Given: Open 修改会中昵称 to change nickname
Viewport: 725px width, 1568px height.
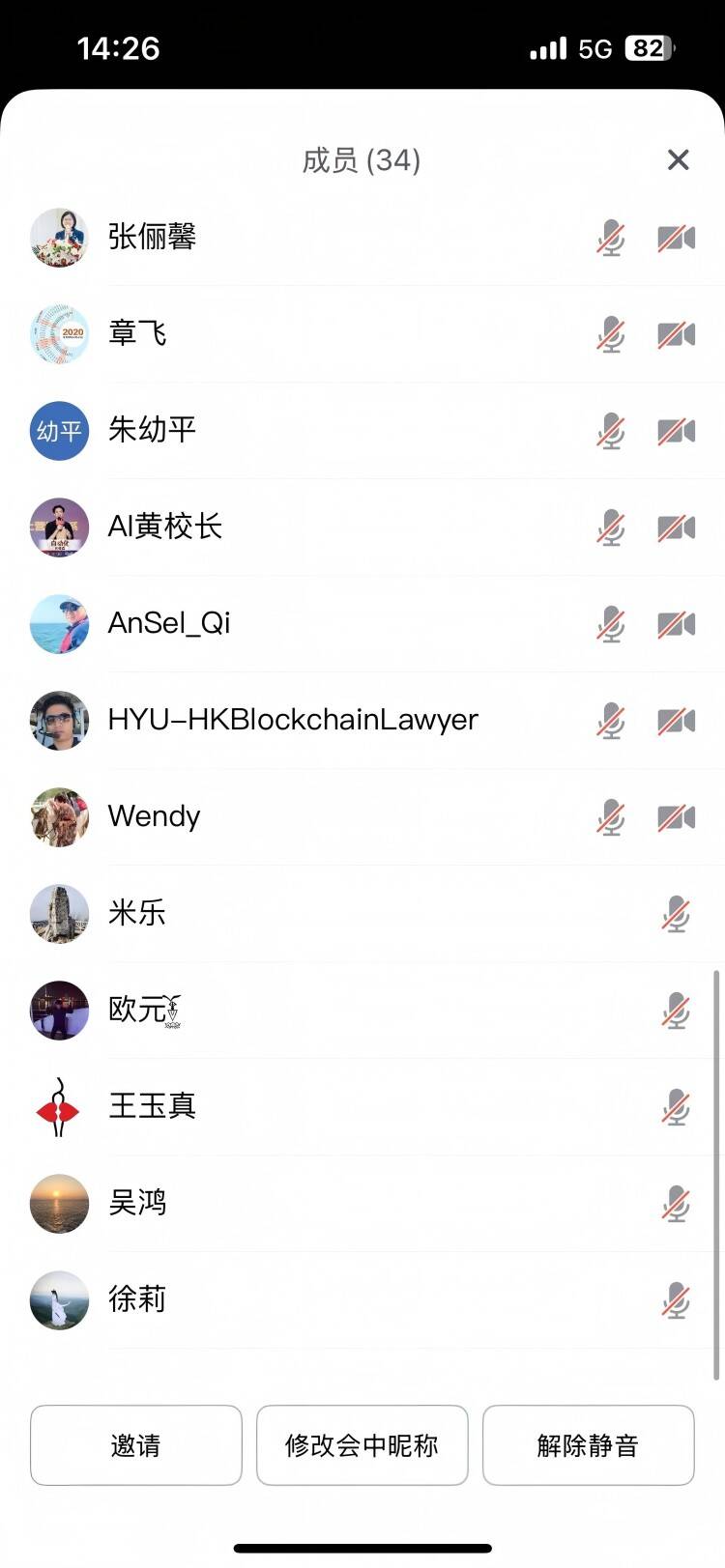Looking at the screenshot, I should tap(362, 1444).
